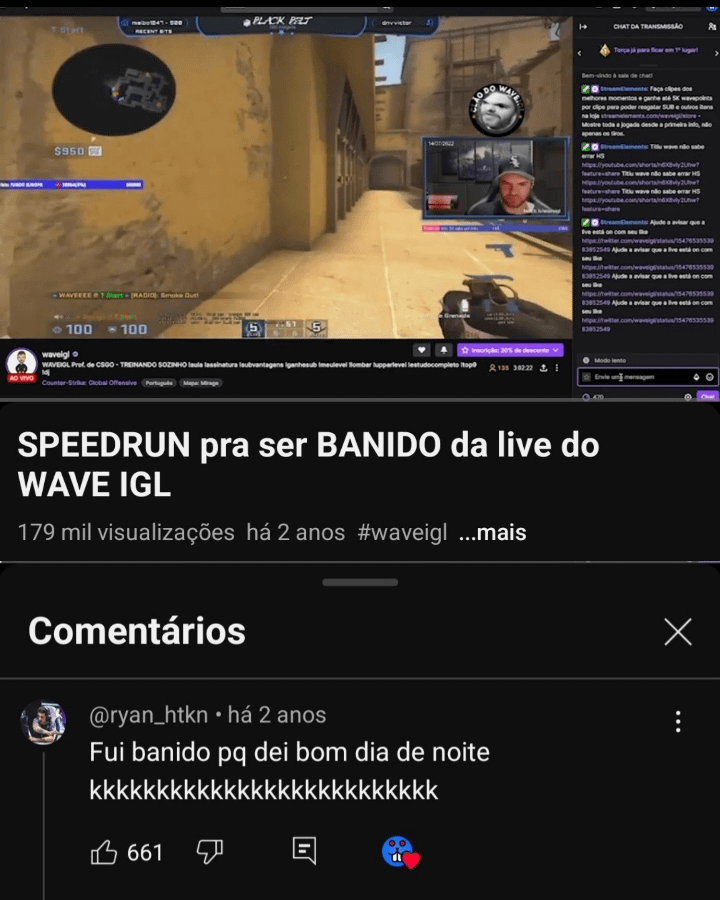Open the #waveigl hashtag
Viewport: 720px width, 900px height.
402,532
